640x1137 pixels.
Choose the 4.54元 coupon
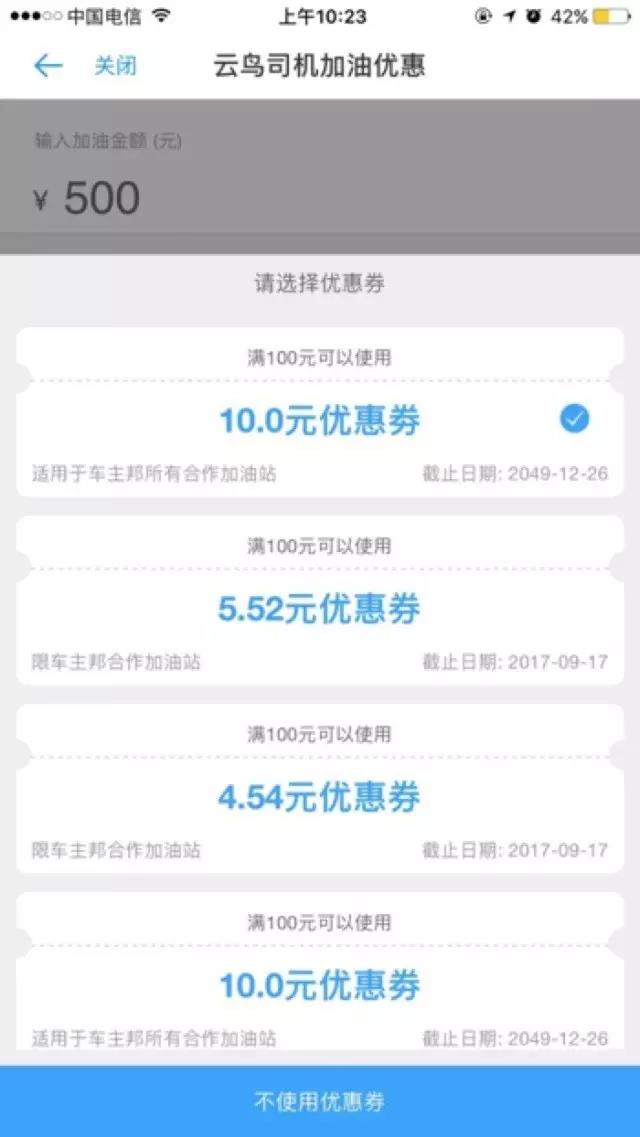(x=319, y=797)
